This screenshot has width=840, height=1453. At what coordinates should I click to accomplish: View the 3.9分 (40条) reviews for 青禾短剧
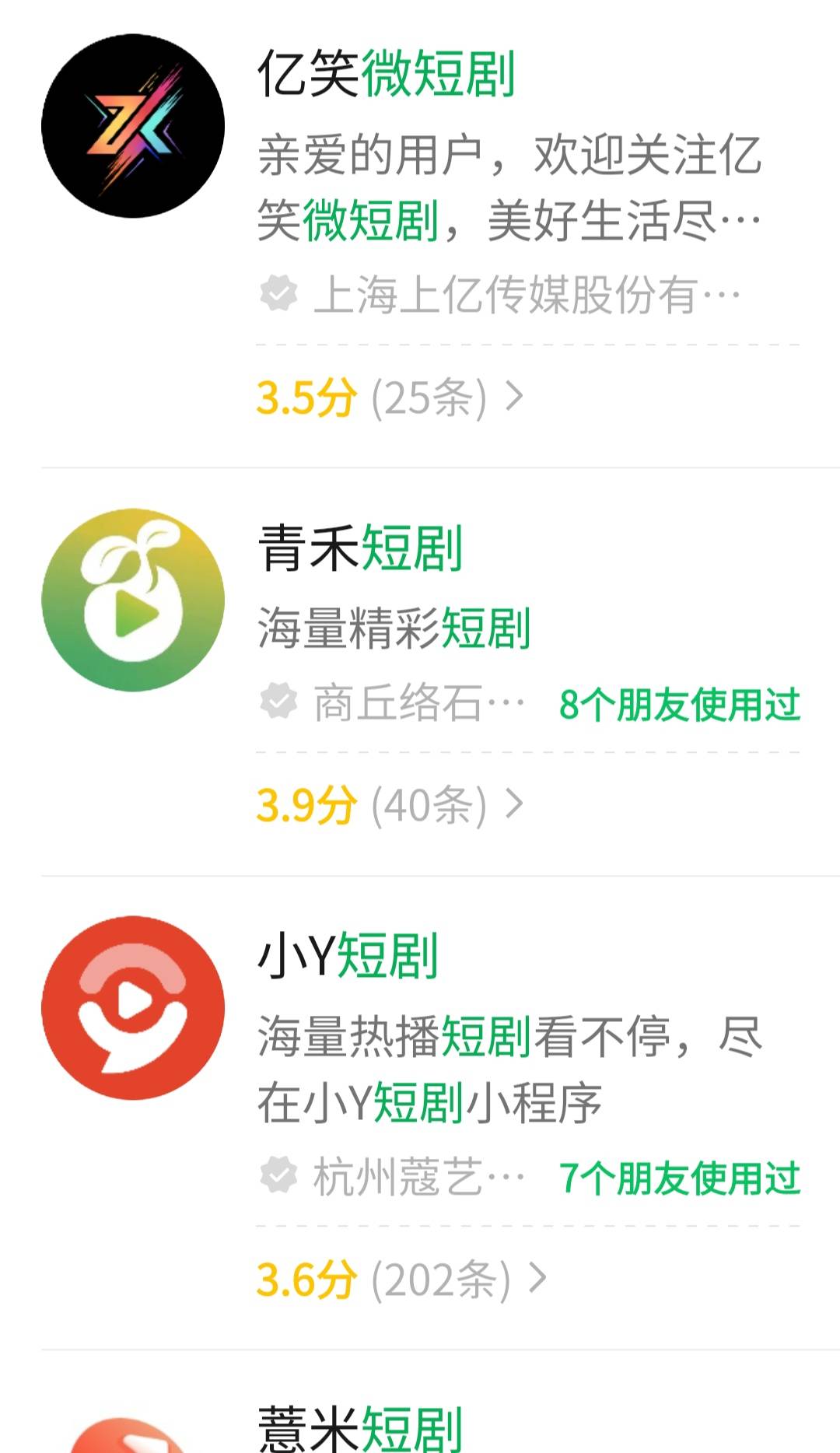coord(390,805)
